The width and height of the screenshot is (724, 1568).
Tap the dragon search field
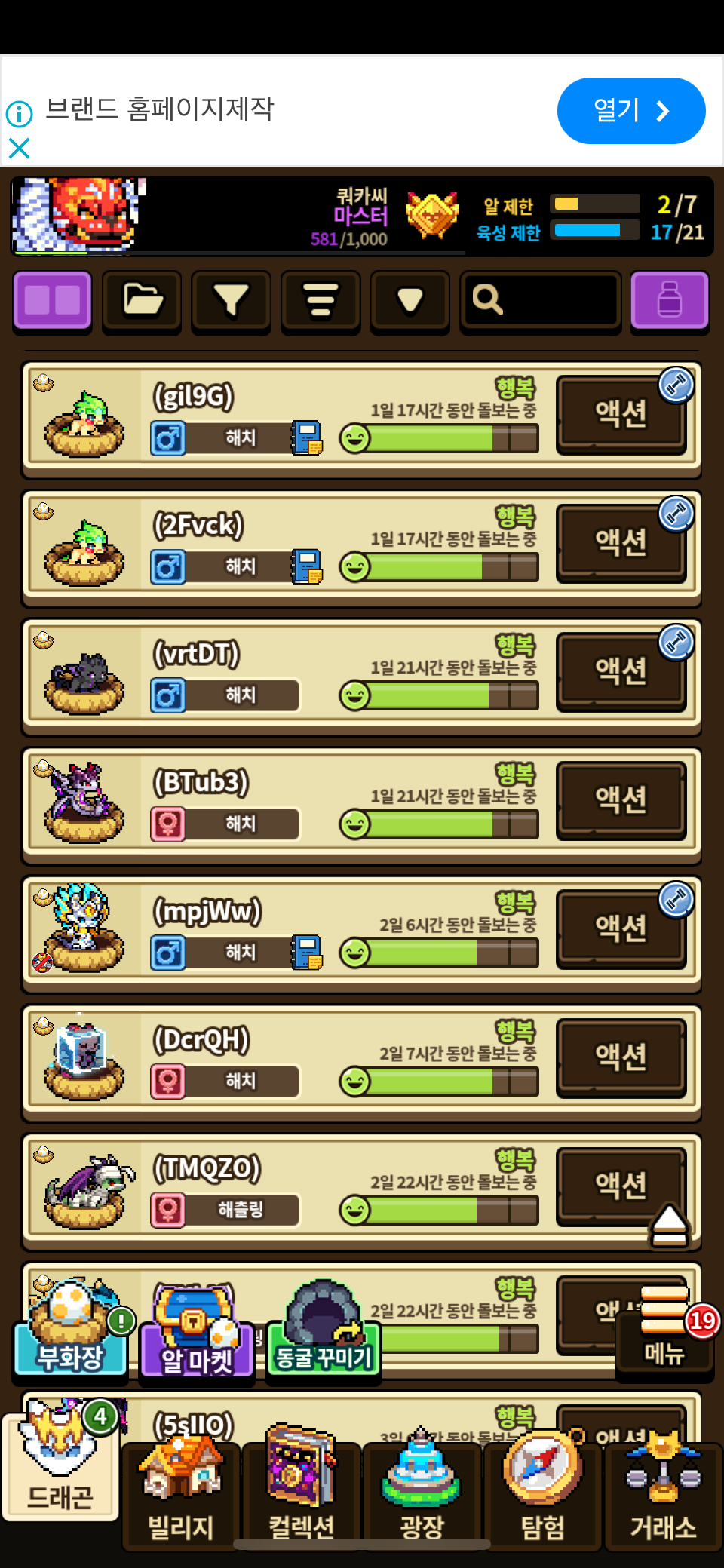pyautogui.click(x=541, y=300)
